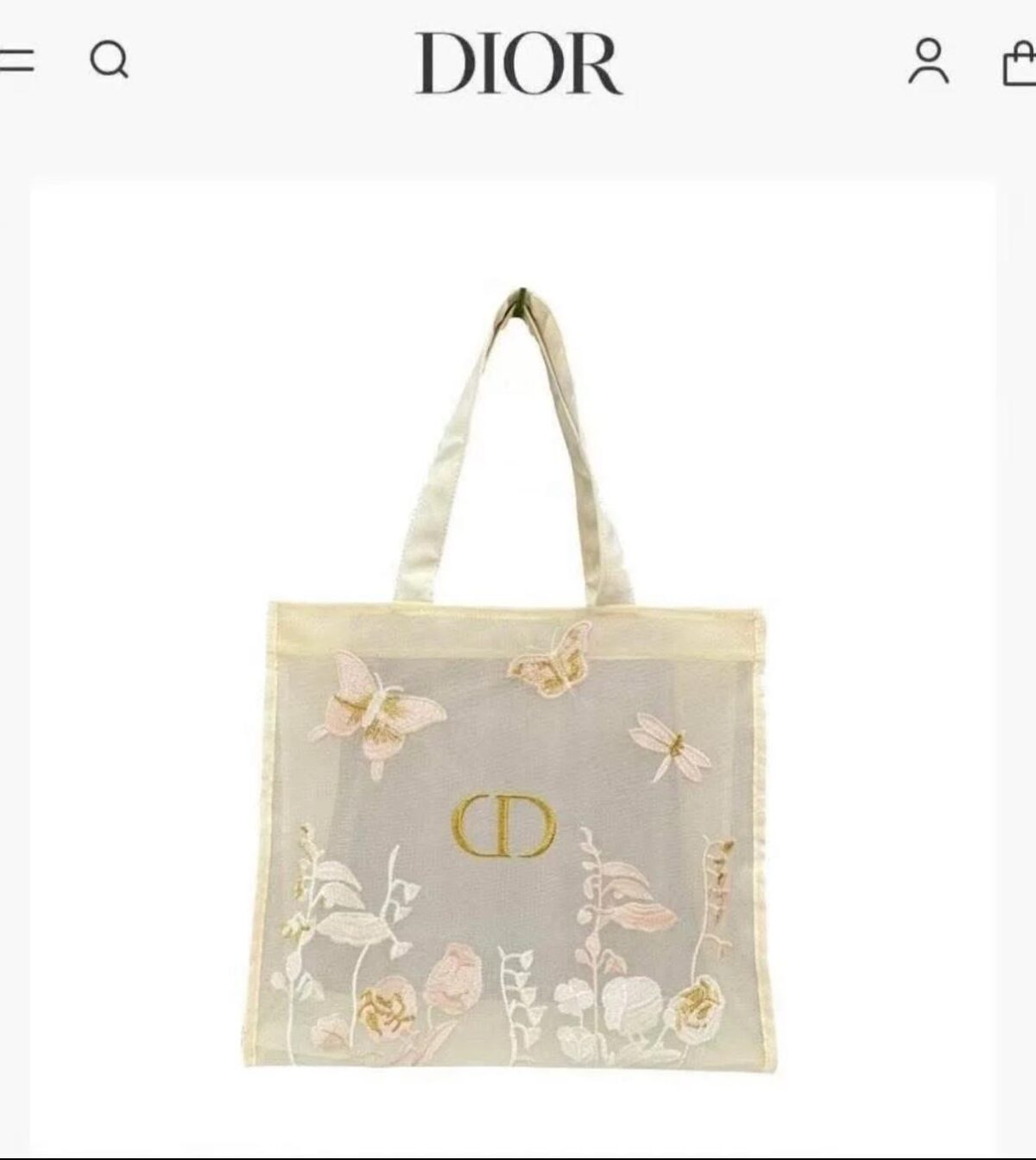Go to the Dior homepage logo
1036x1160 pixels.
518,63
